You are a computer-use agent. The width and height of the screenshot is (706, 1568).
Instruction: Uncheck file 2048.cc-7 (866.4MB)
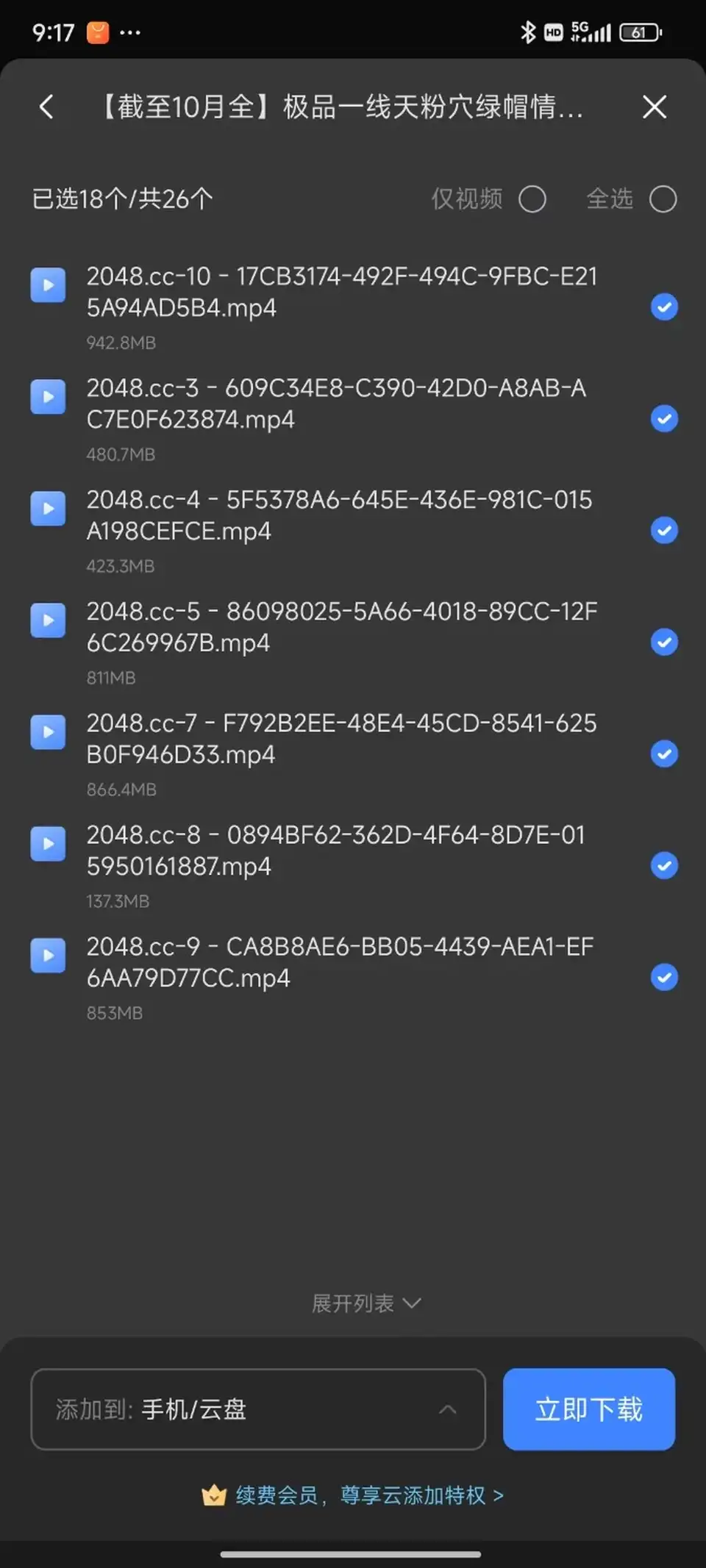tap(664, 754)
